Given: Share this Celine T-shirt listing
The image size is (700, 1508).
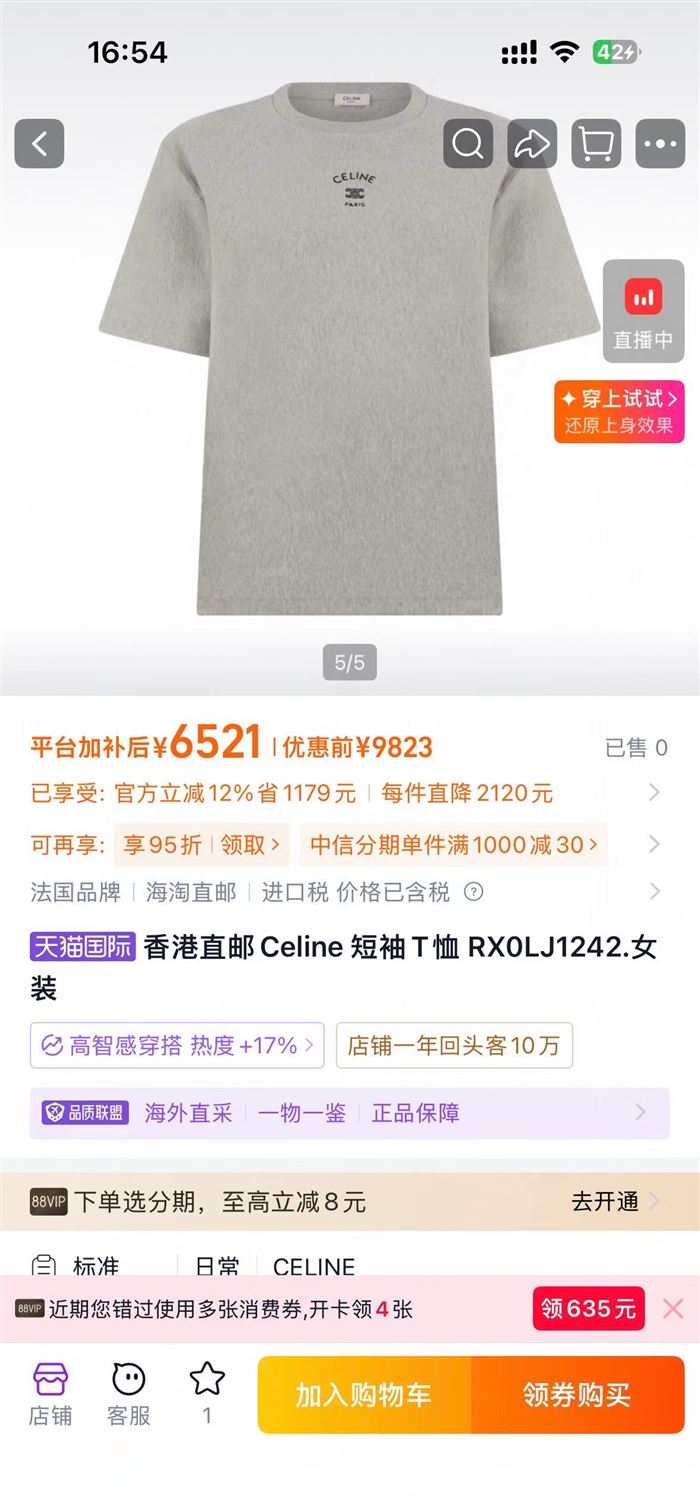Looking at the screenshot, I should 532,144.
